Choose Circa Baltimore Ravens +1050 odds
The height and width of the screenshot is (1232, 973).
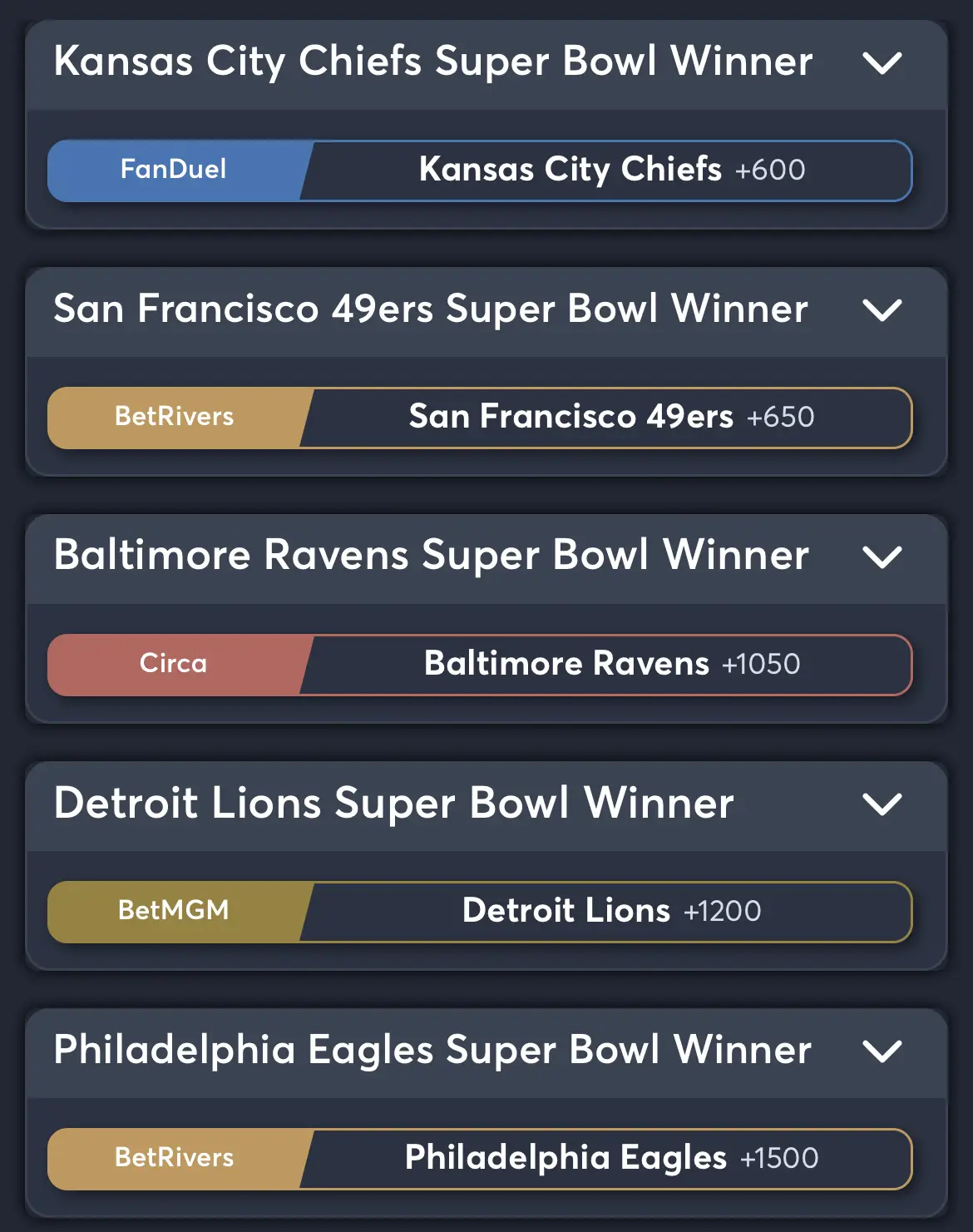coord(480,665)
